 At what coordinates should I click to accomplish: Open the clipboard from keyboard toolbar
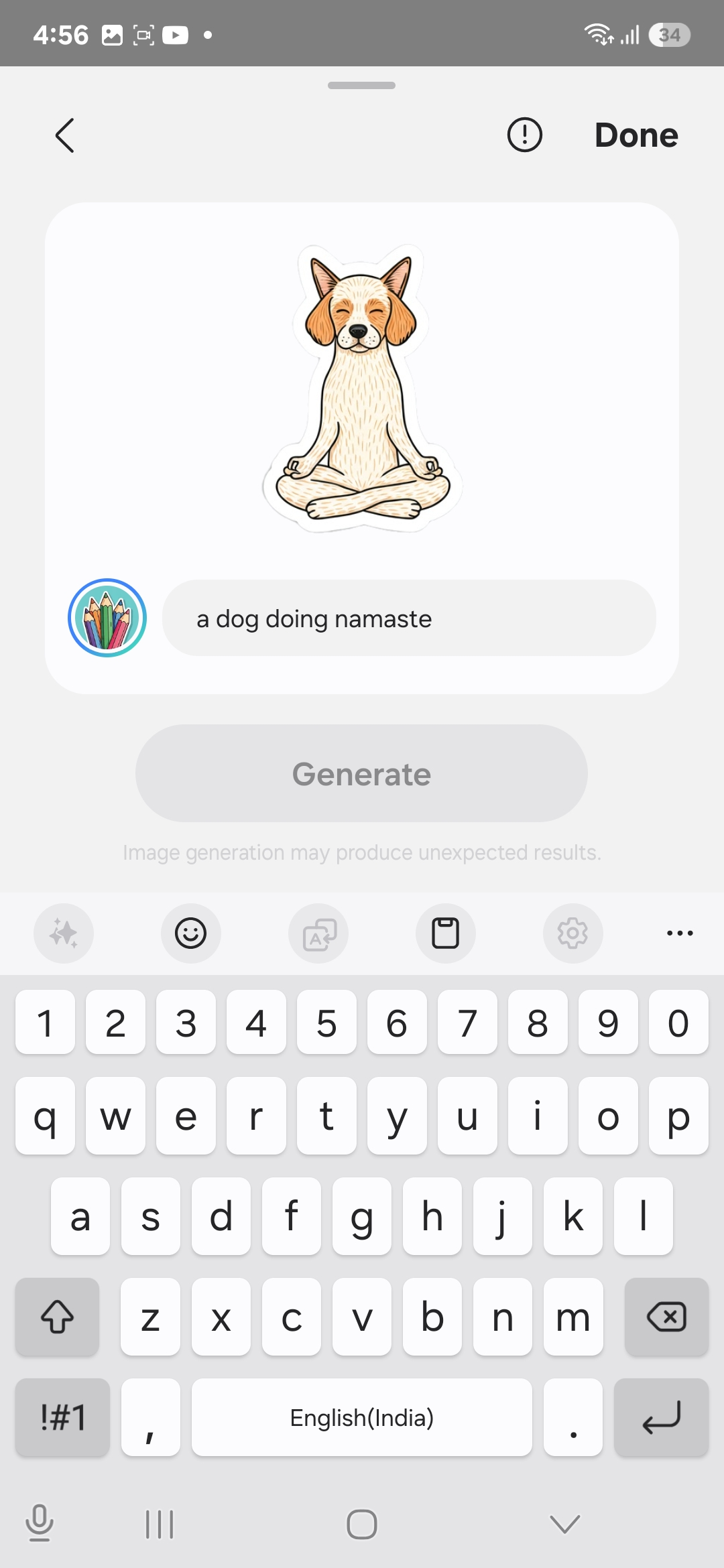(x=445, y=933)
